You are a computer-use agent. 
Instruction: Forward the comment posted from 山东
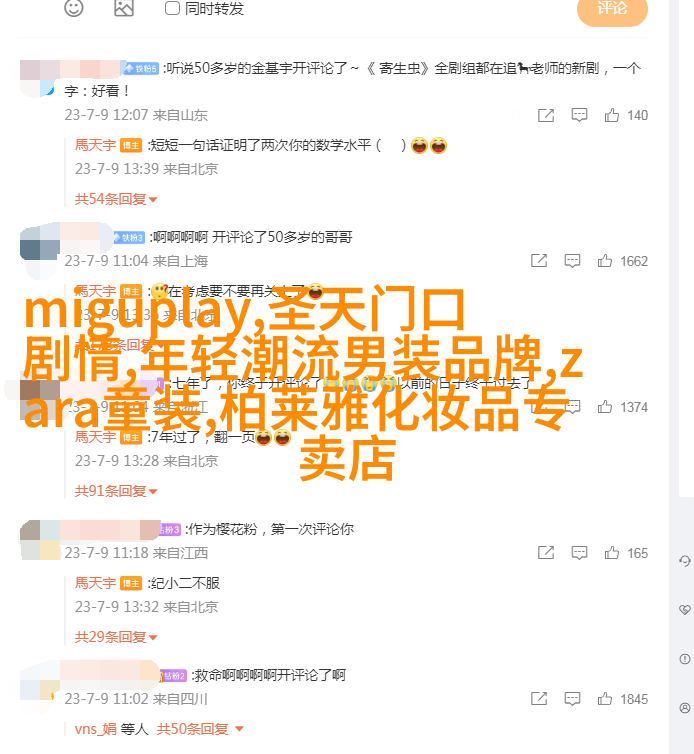[545, 115]
